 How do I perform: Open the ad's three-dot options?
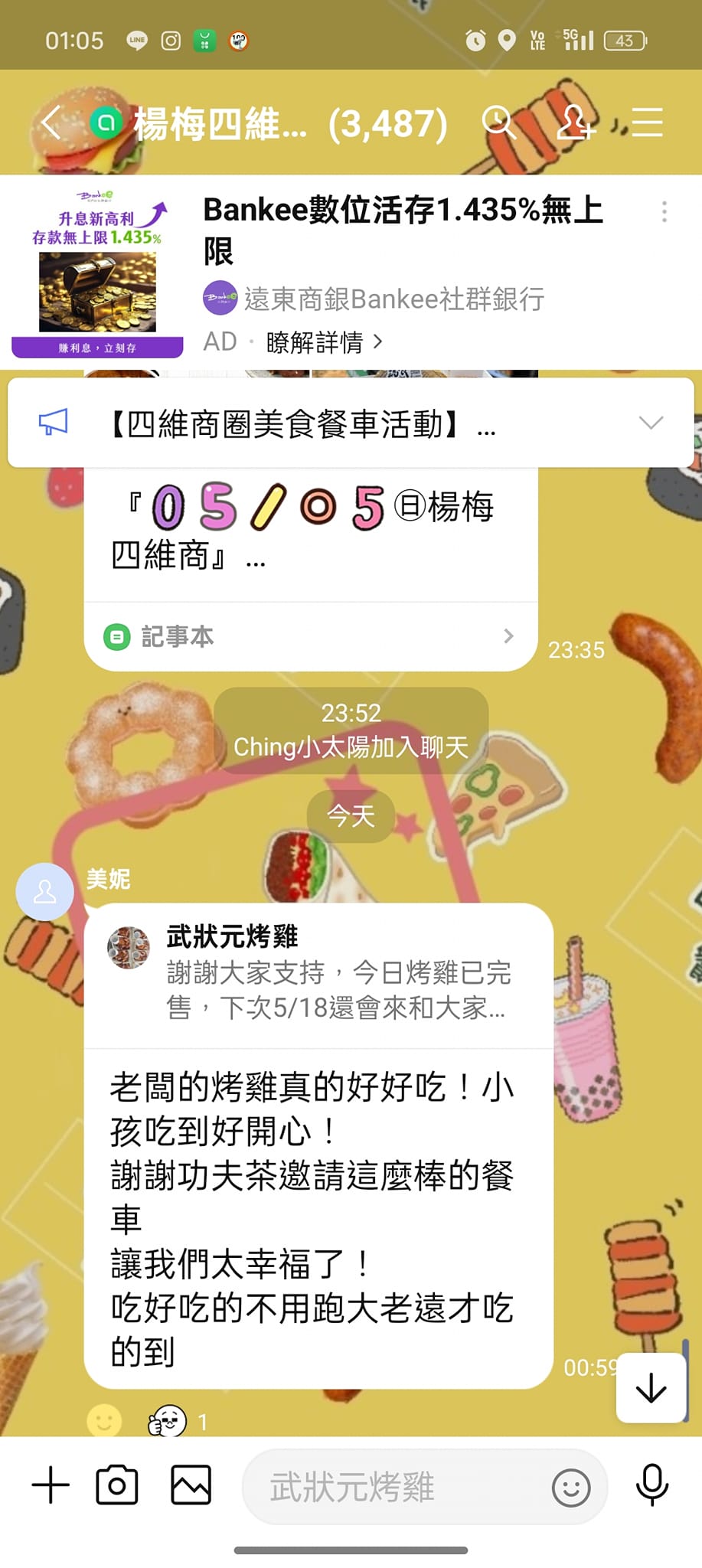pyautogui.click(x=664, y=211)
